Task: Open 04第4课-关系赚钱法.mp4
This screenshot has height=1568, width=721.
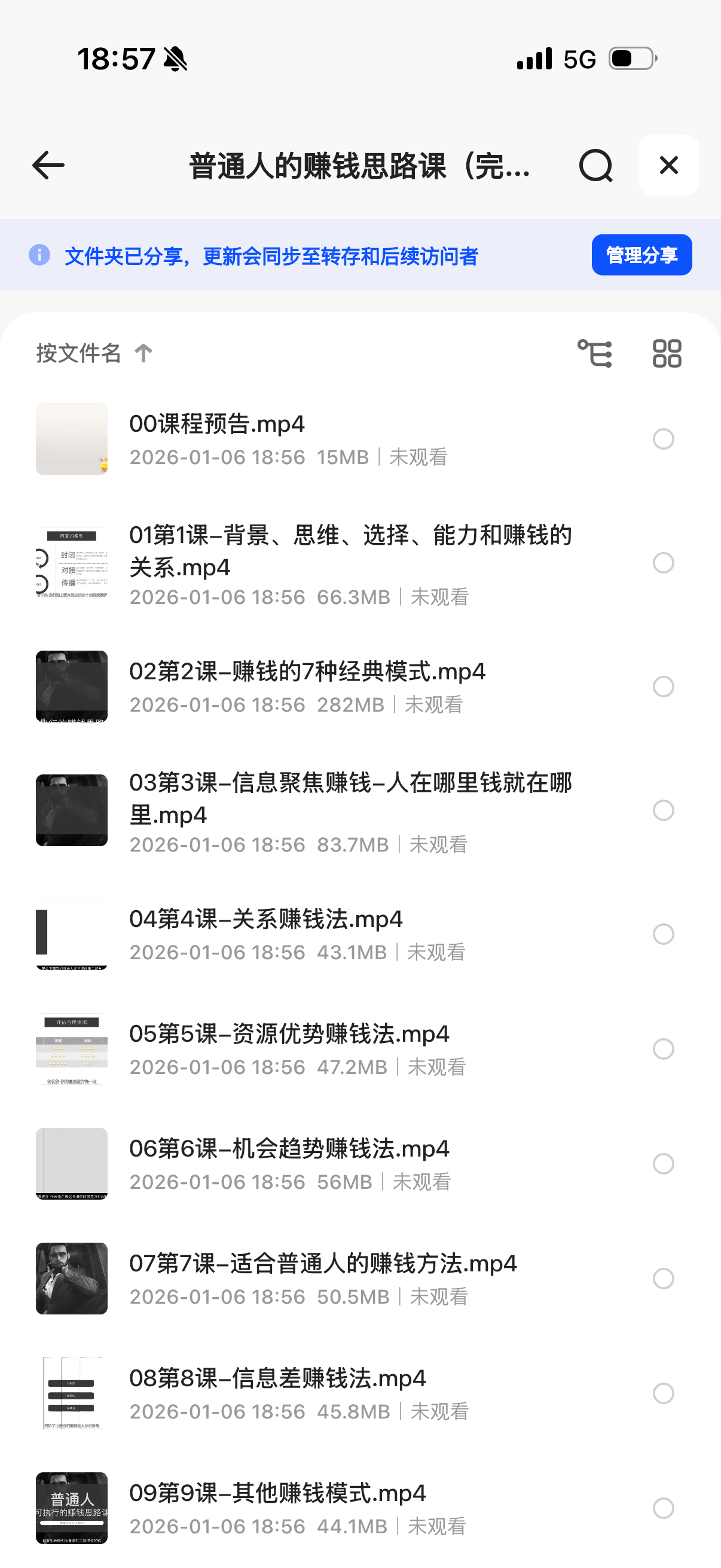Action: pos(266,919)
